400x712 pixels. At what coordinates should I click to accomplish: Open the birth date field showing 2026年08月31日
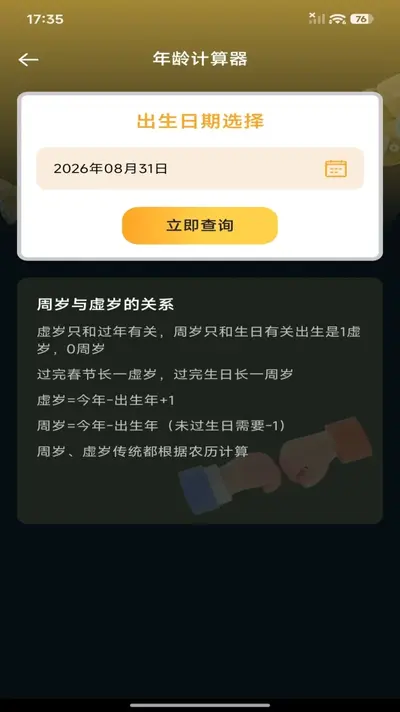200,168
